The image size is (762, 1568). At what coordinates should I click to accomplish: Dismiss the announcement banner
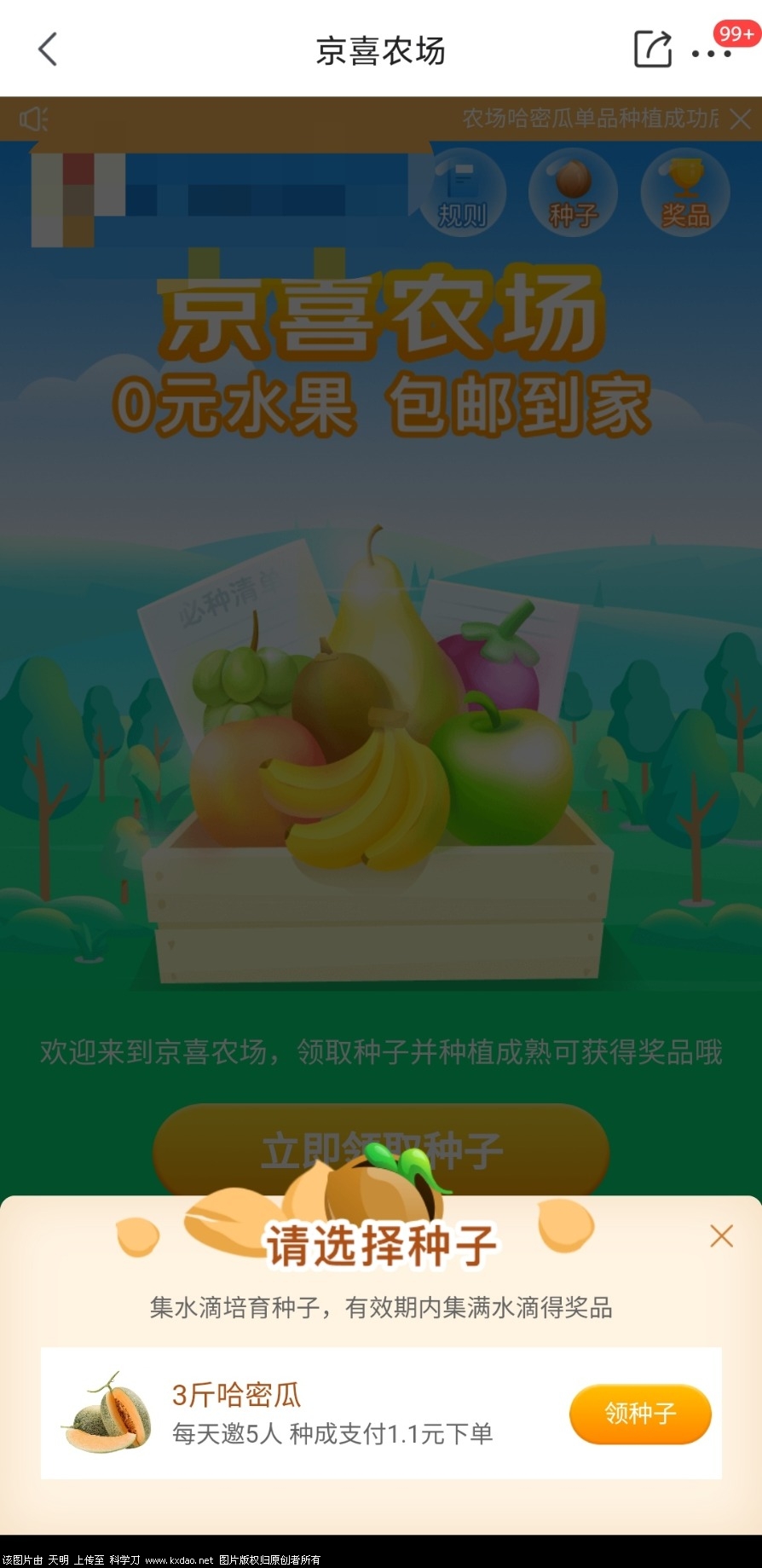click(x=741, y=119)
